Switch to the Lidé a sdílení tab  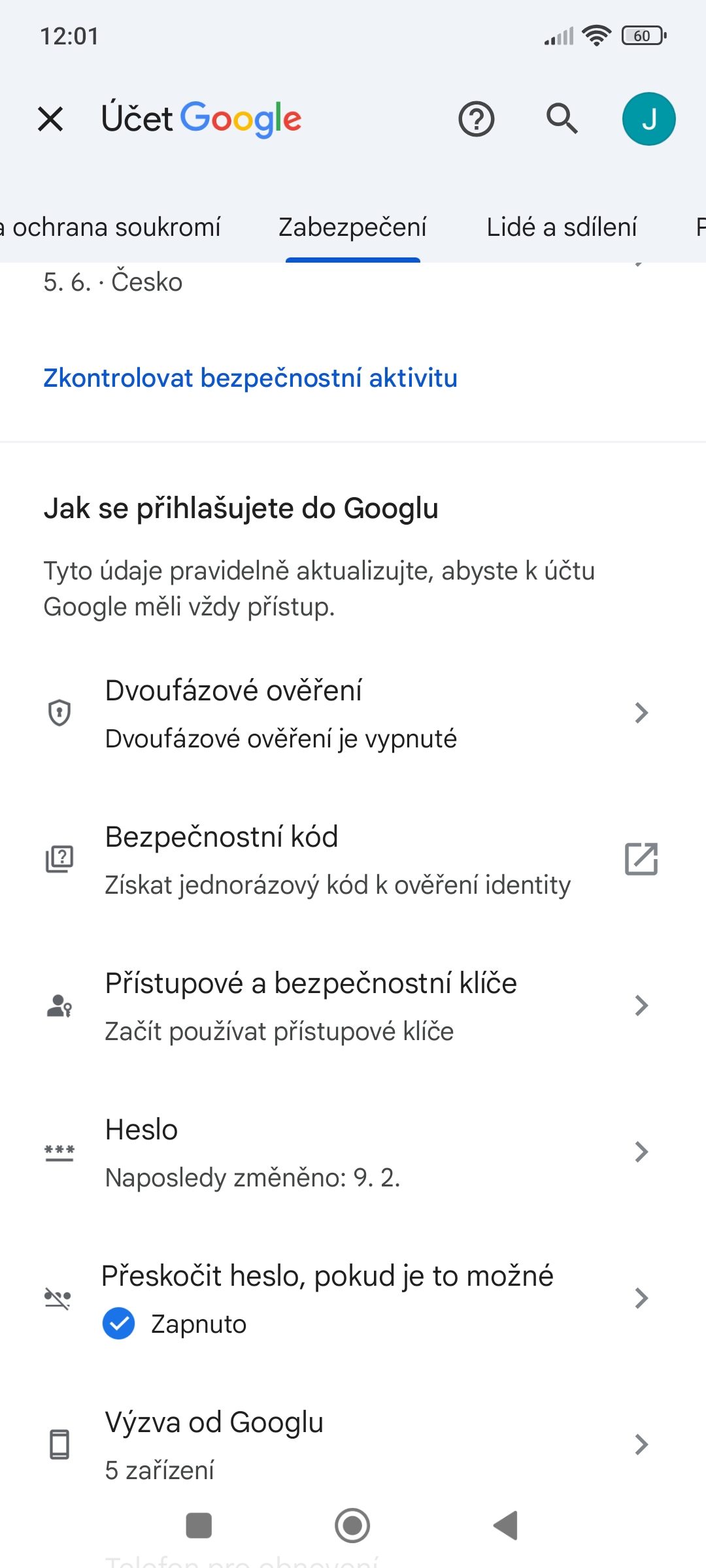pyautogui.click(x=562, y=227)
